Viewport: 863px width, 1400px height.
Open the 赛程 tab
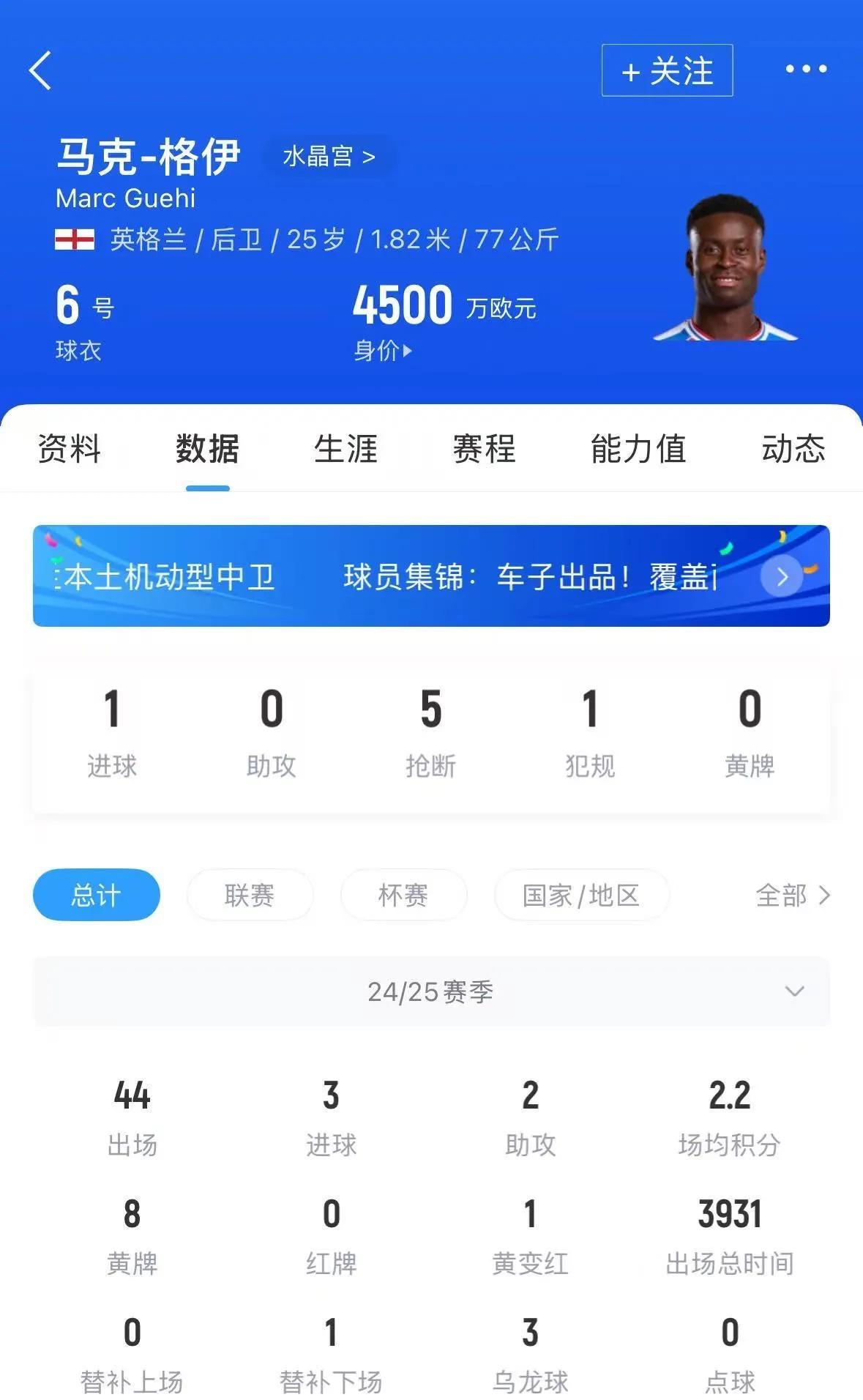pos(484,448)
